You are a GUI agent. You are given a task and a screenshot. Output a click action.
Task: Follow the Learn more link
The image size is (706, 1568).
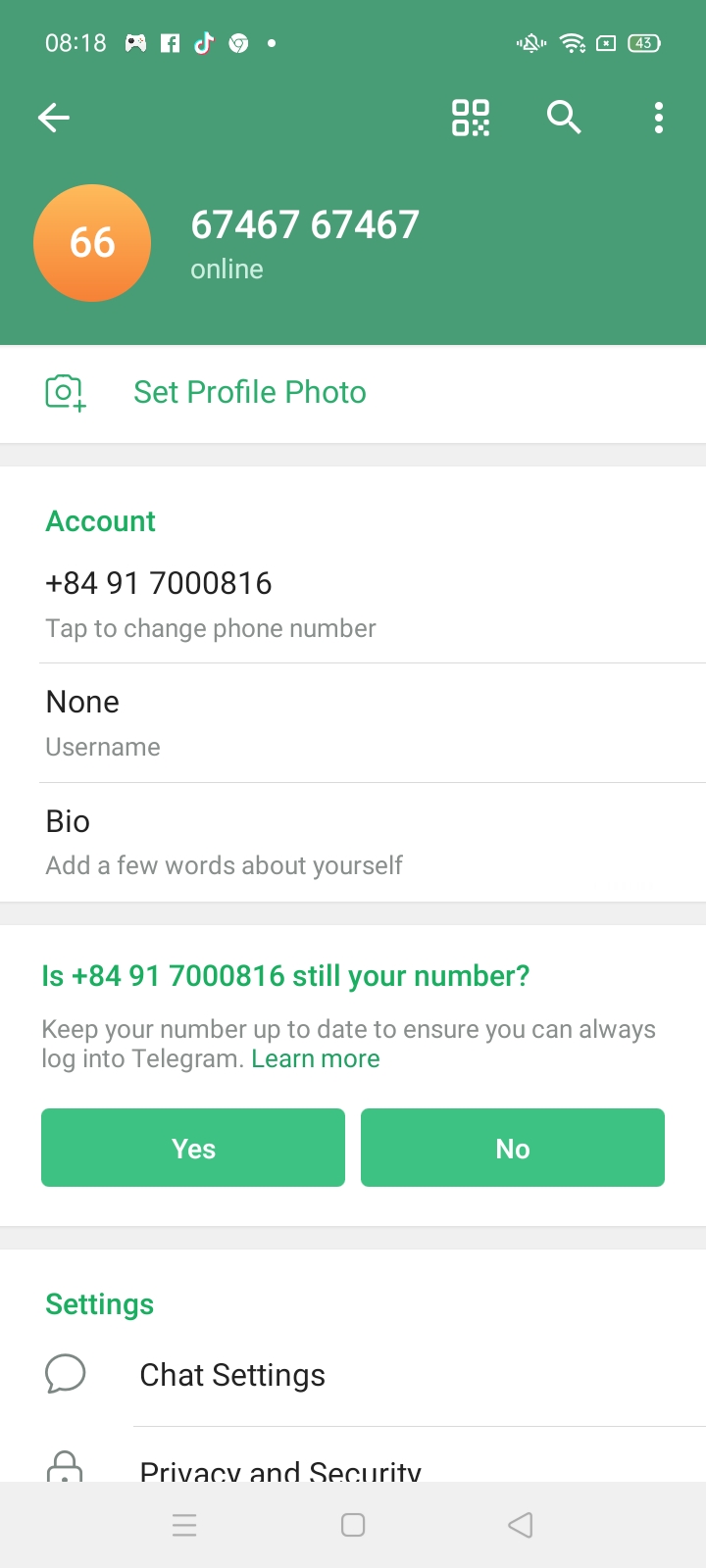316,1058
